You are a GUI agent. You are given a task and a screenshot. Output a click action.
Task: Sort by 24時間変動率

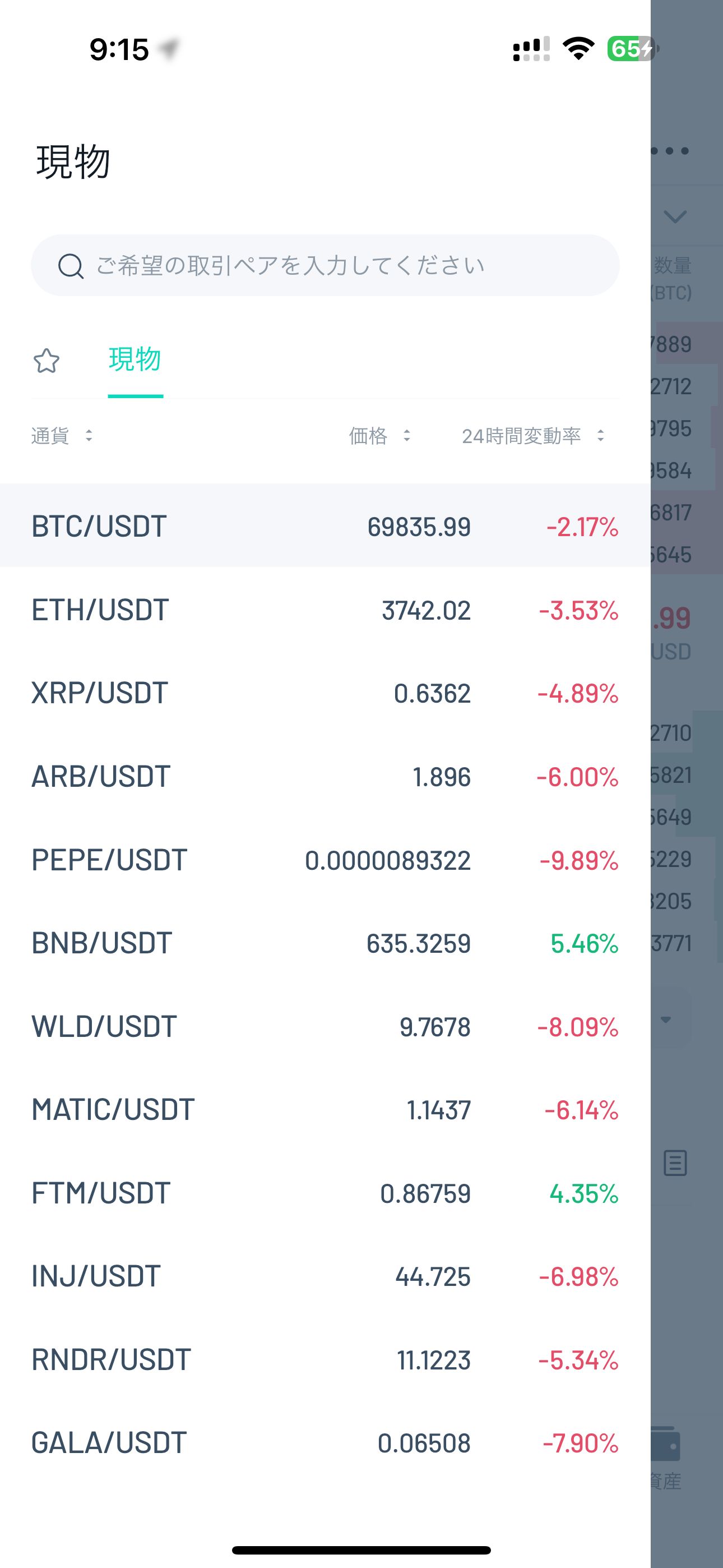(x=532, y=436)
